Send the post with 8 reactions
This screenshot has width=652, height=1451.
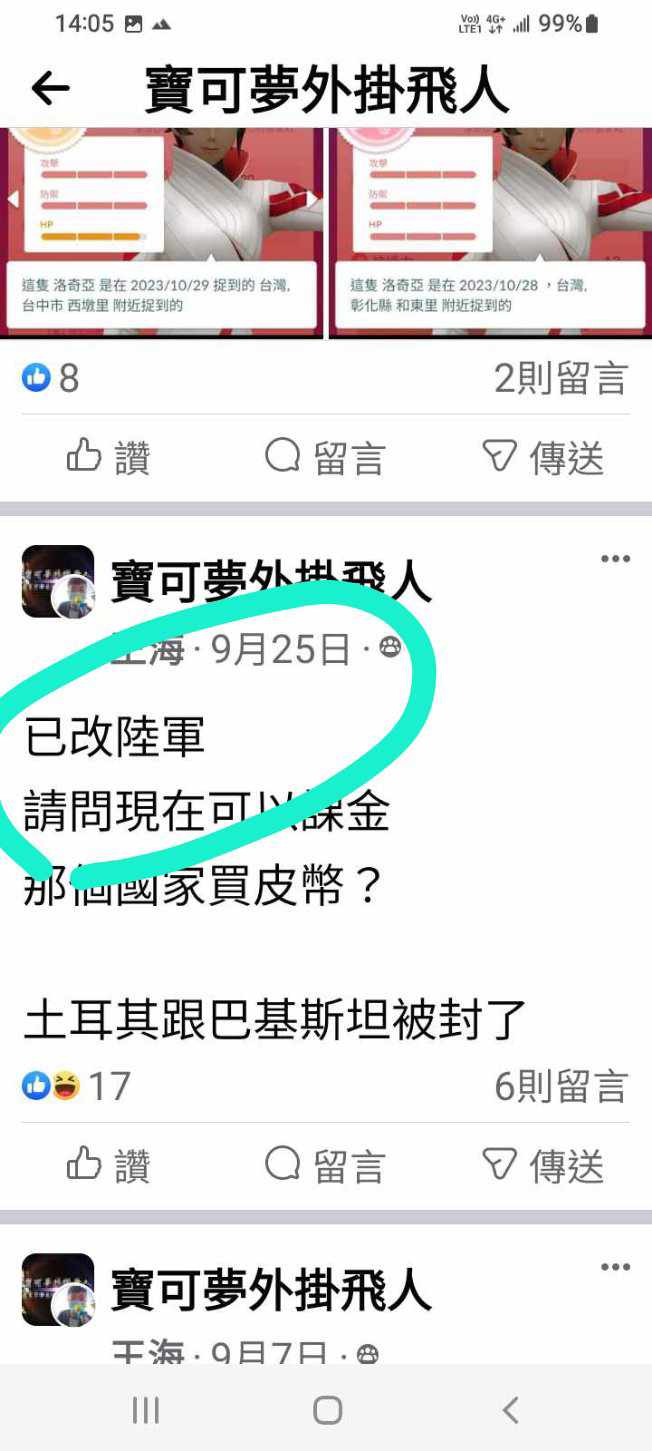(x=543, y=458)
